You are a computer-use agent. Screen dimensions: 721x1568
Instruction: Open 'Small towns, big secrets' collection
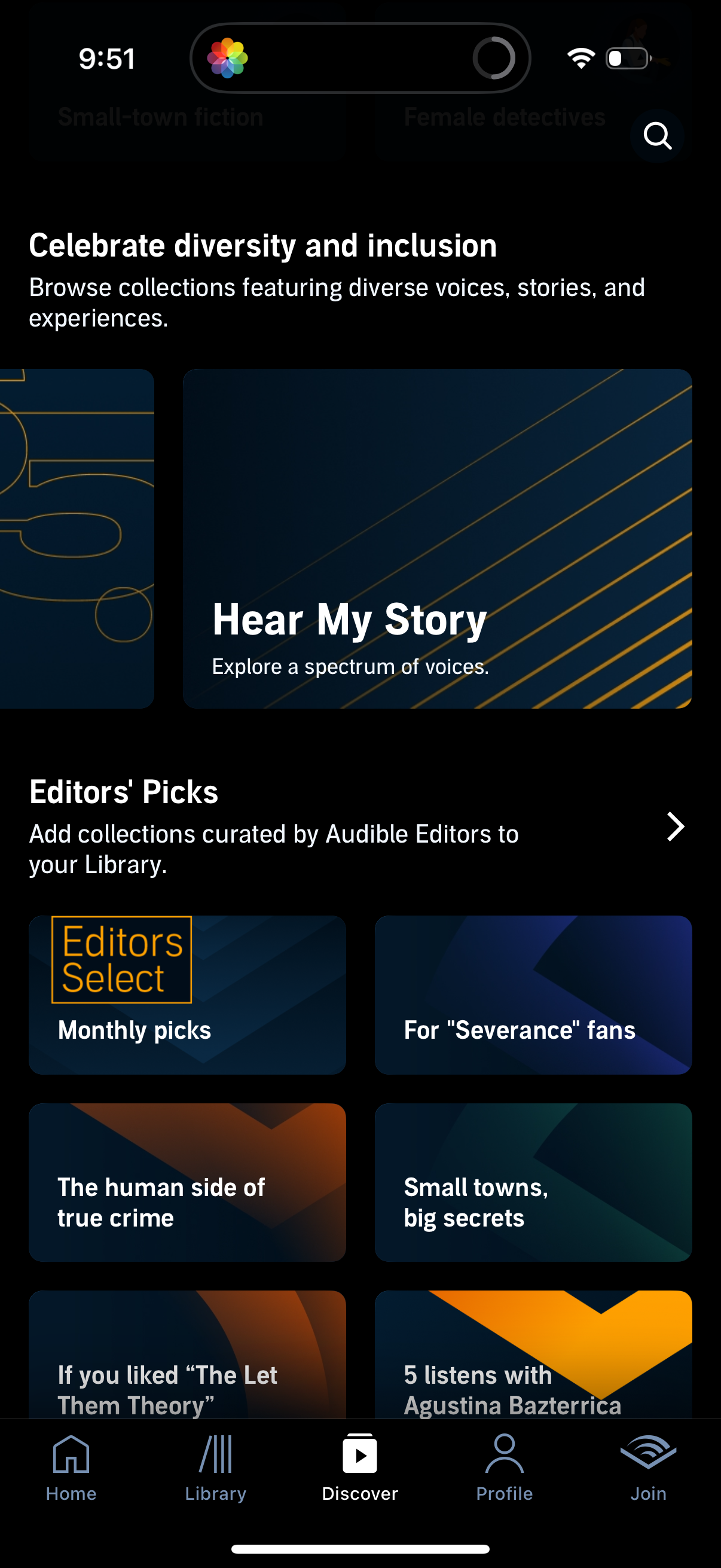[x=534, y=1182]
